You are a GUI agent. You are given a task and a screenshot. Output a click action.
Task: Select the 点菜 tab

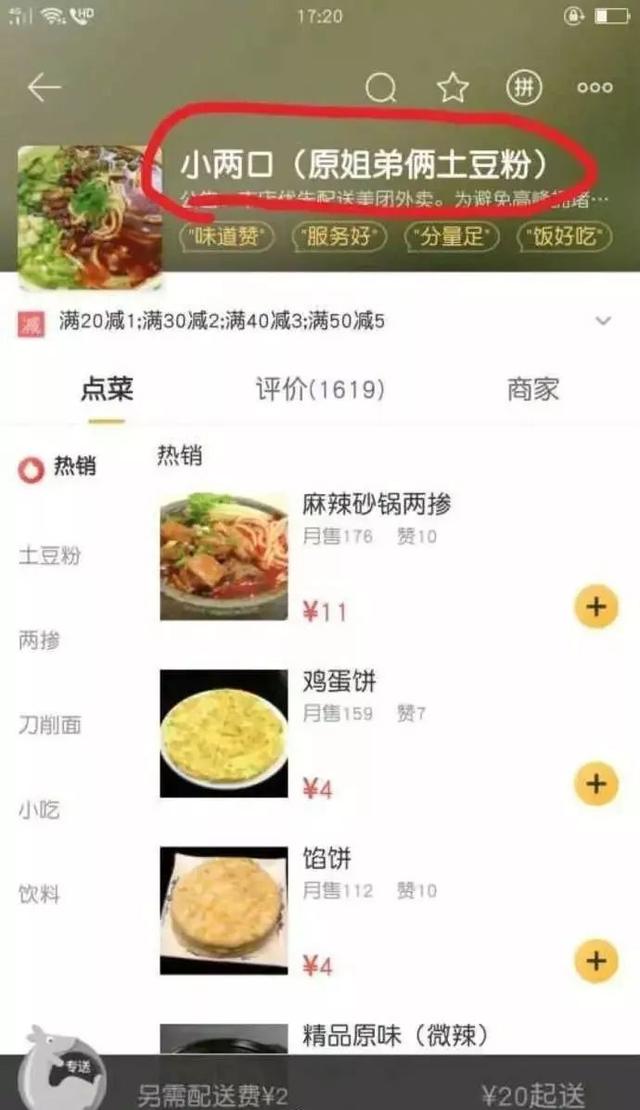tap(106, 389)
